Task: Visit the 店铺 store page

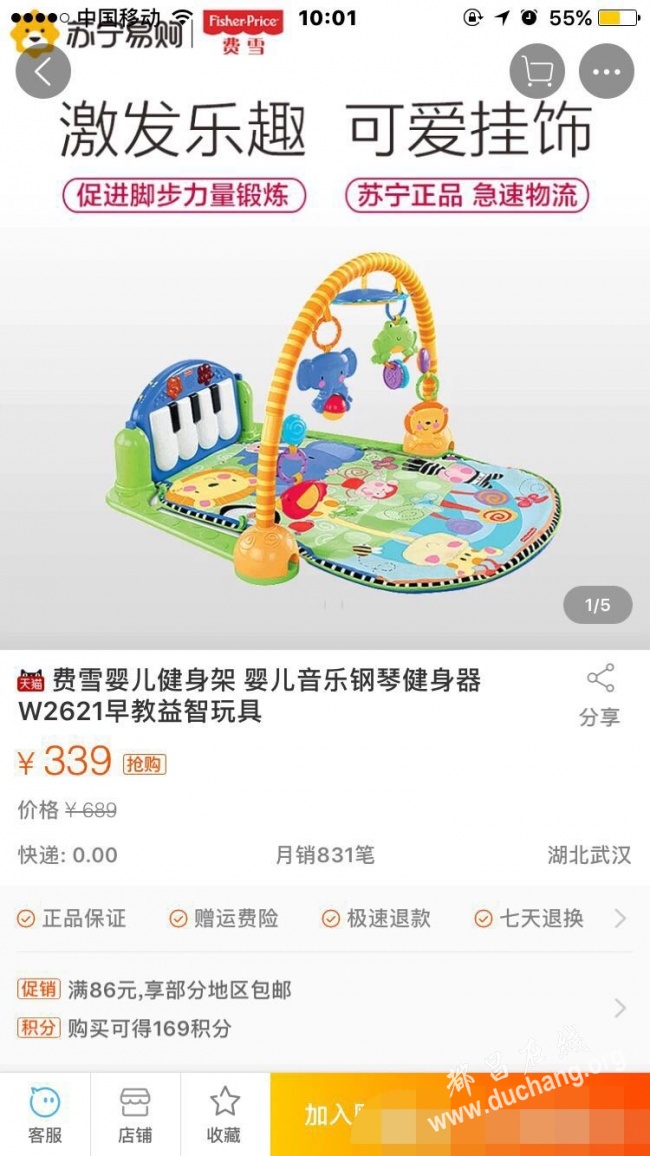Action: (x=135, y=1114)
